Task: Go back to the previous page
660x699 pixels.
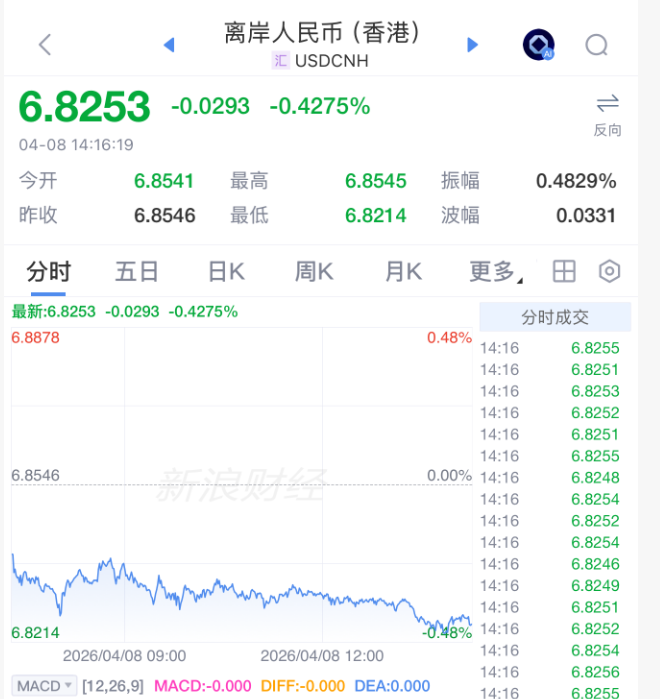Action: click(x=44, y=44)
